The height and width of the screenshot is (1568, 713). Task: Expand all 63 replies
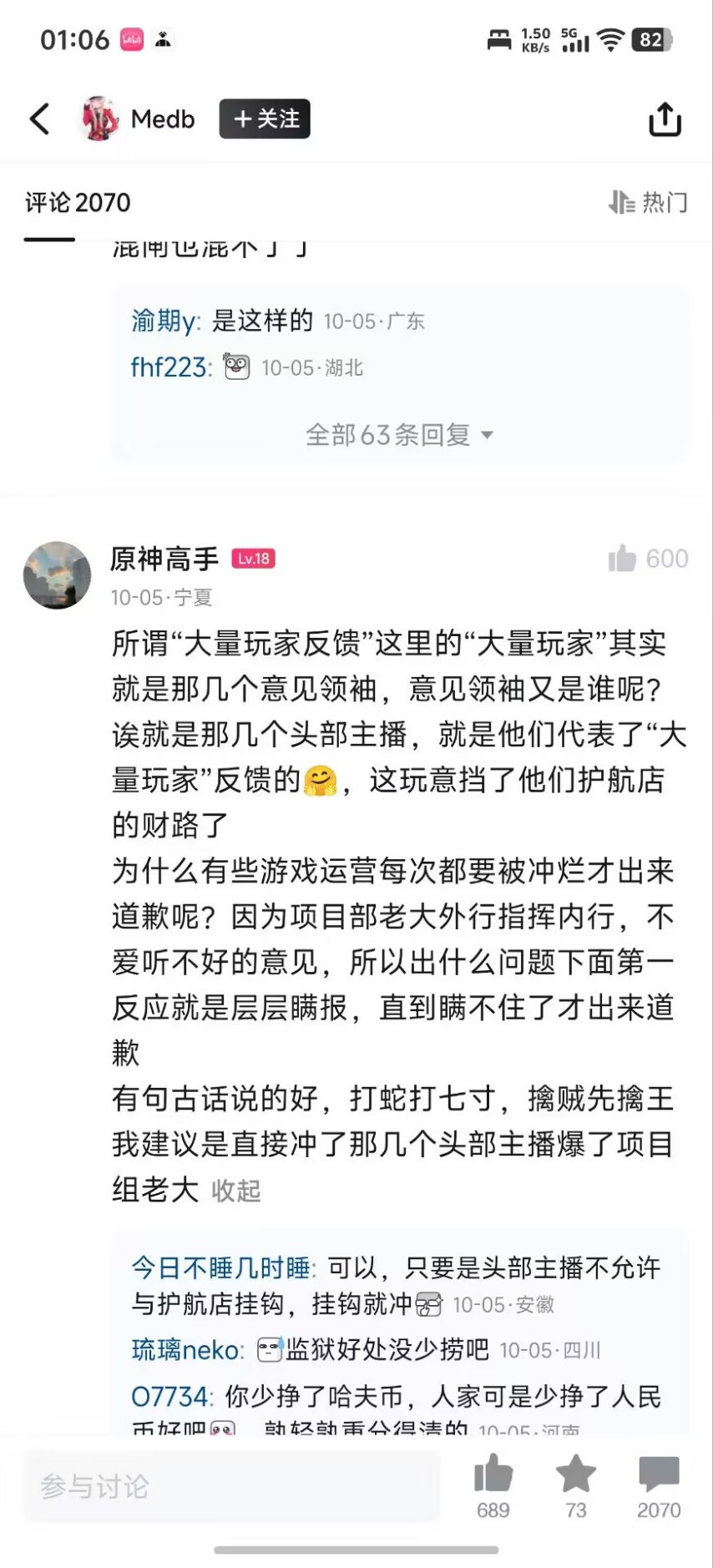pyautogui.click(x=399, y=435)
